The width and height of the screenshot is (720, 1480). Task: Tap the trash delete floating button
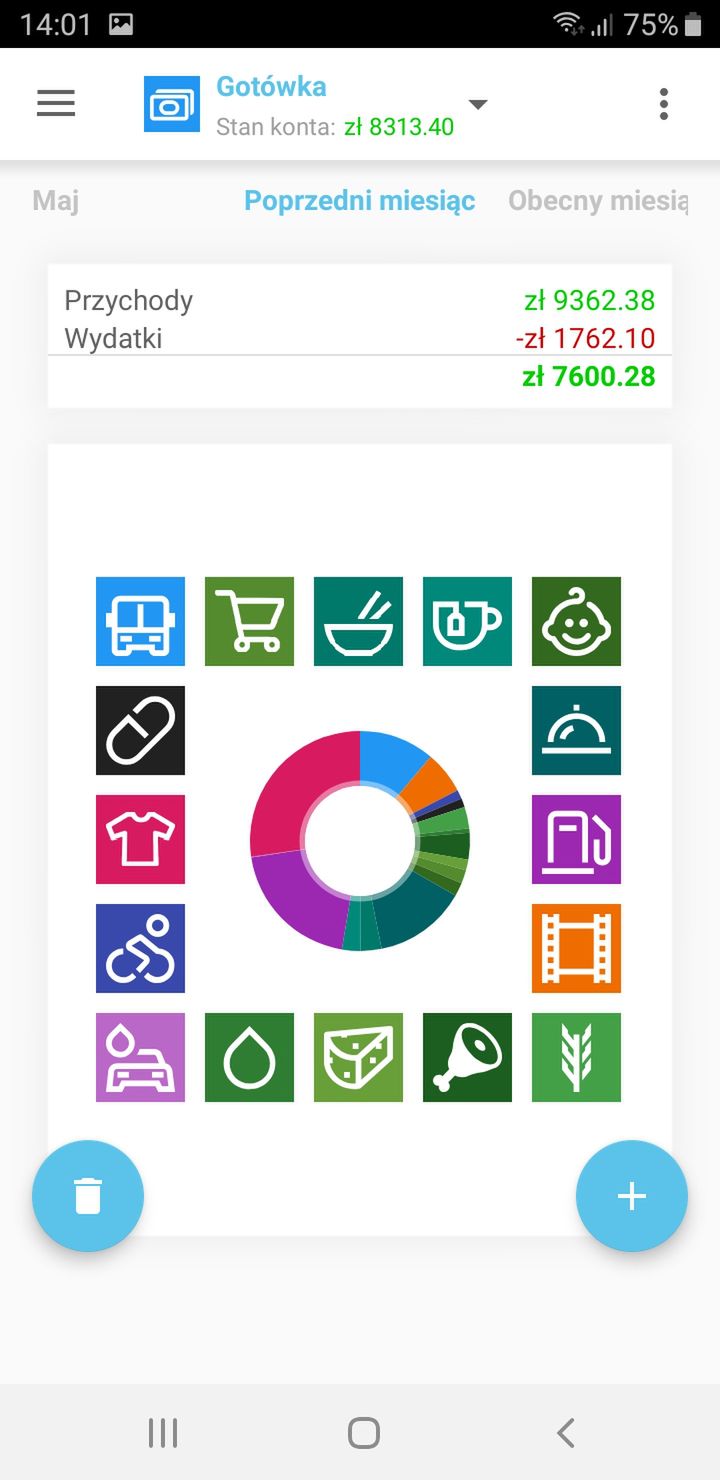point(88,1196)
